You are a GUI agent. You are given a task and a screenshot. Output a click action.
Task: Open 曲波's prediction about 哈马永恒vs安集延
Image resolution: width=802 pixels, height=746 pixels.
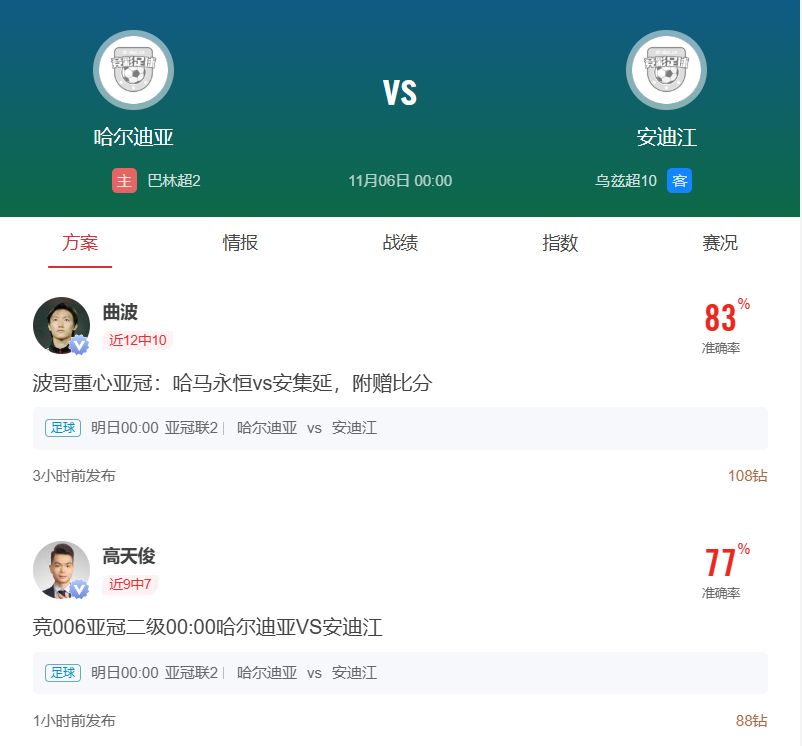point(232,383)
